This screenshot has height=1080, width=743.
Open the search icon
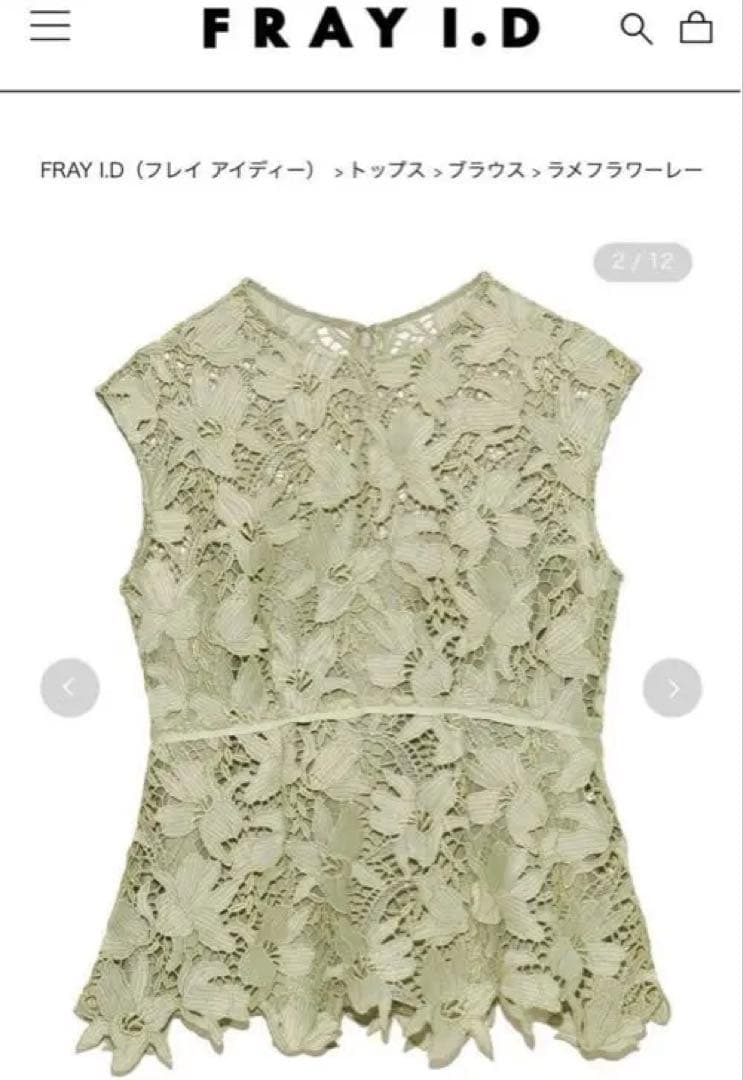click(x=636, y=29)
